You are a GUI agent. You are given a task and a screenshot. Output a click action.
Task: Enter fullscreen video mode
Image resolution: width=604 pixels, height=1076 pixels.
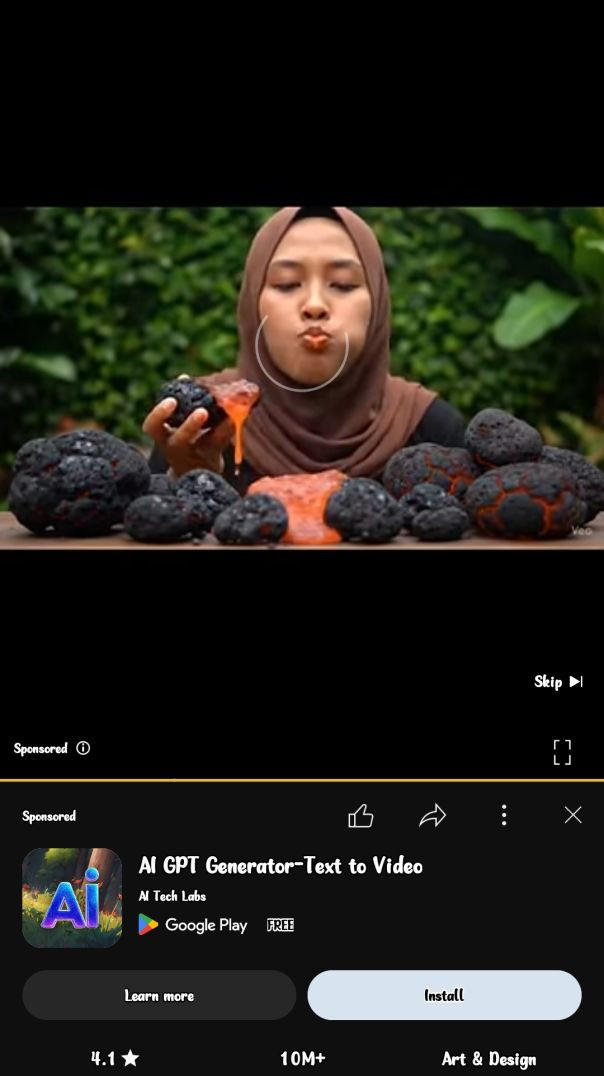(x=562, y=752)
